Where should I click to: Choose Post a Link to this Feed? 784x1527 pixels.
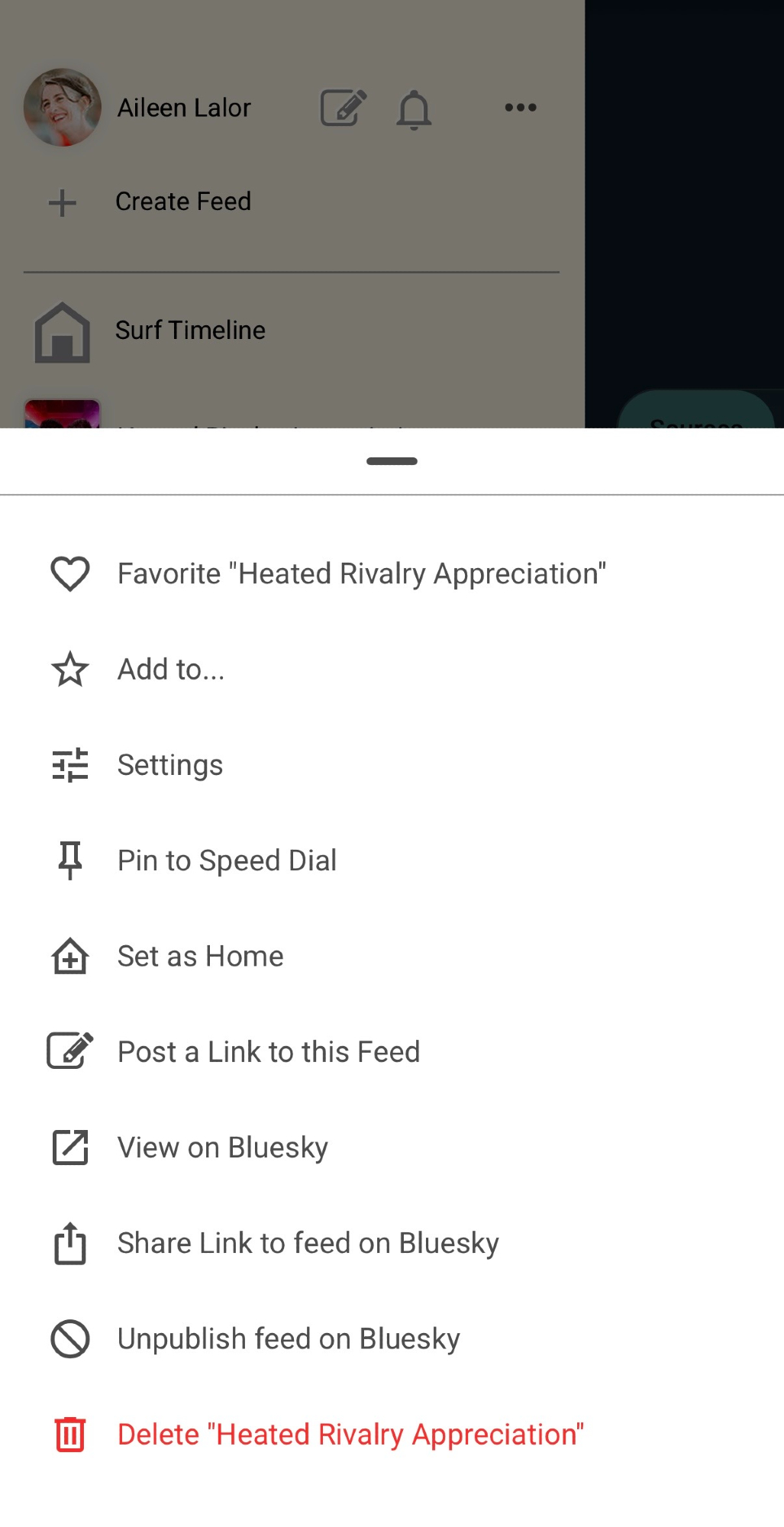tap(268, 1052)
